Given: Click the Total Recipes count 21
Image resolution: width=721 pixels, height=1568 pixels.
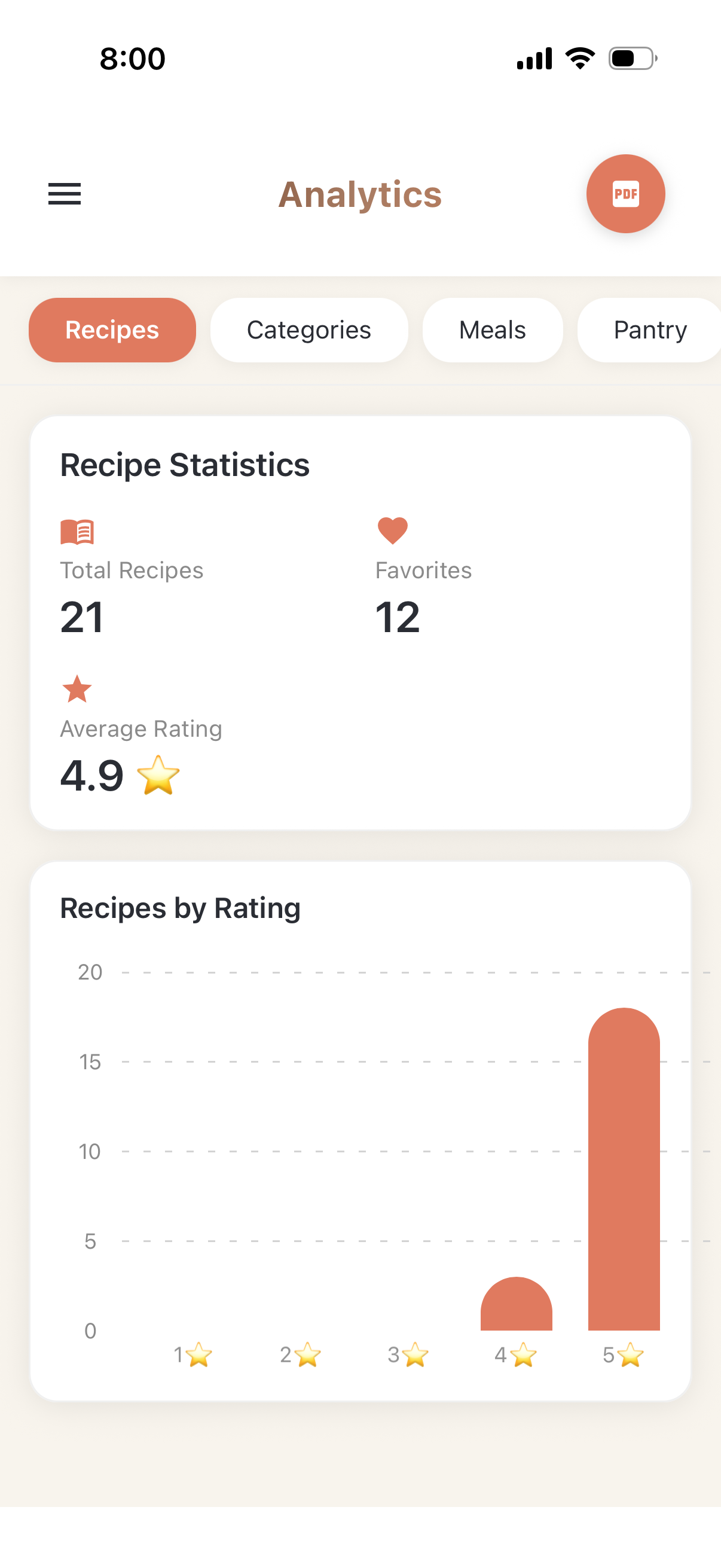Looking at the screenshot, I should (x=81, y=616).
